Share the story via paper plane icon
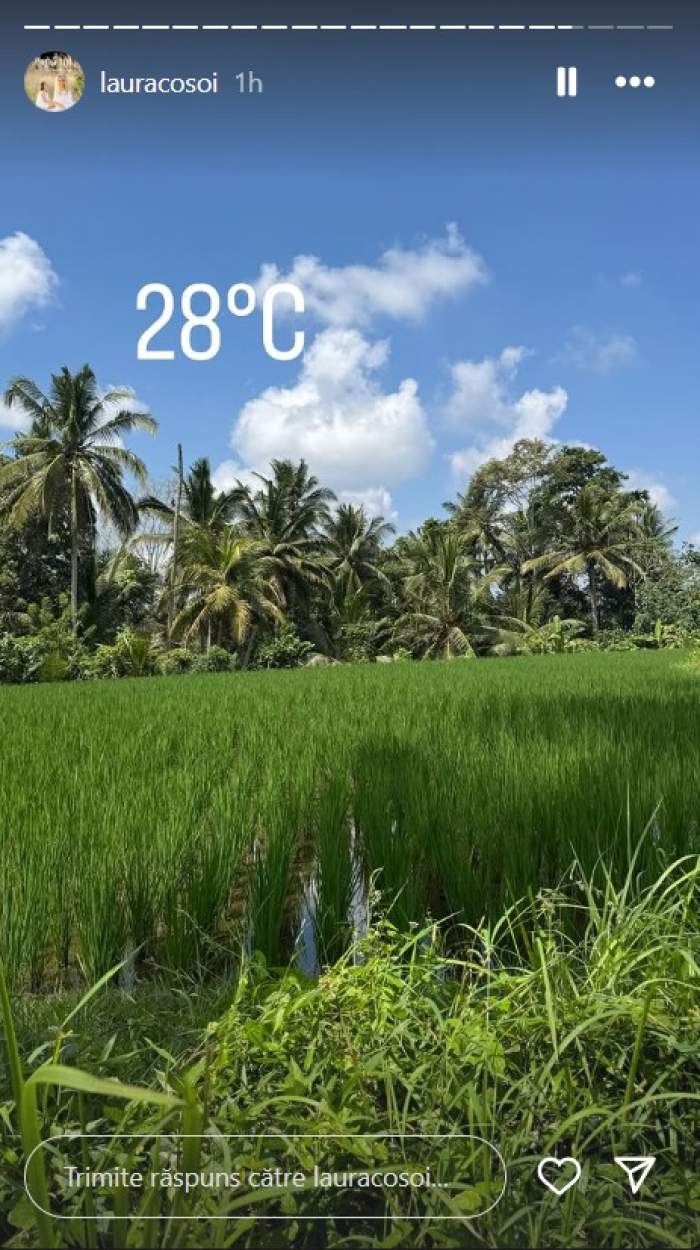The height and width of the screenshot is (1250, 700). pos(635,1175)
